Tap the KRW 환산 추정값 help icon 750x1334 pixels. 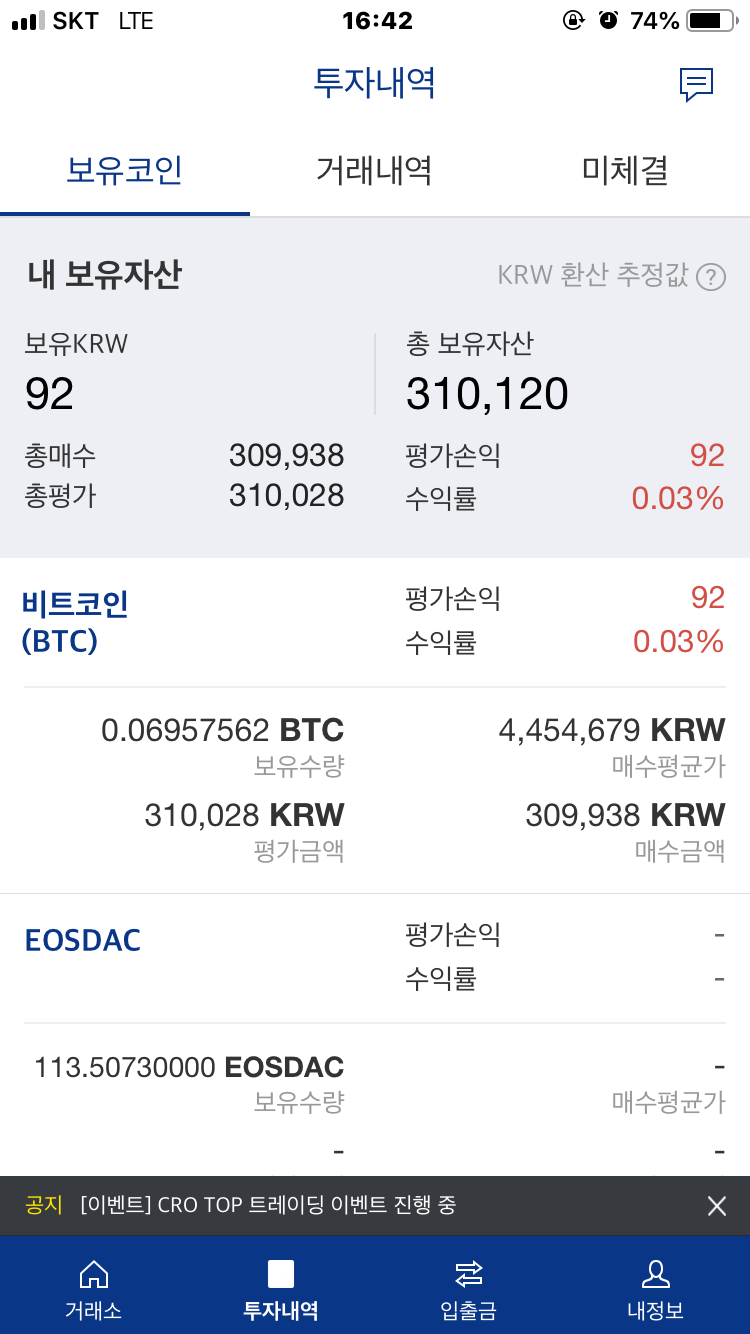712,277
